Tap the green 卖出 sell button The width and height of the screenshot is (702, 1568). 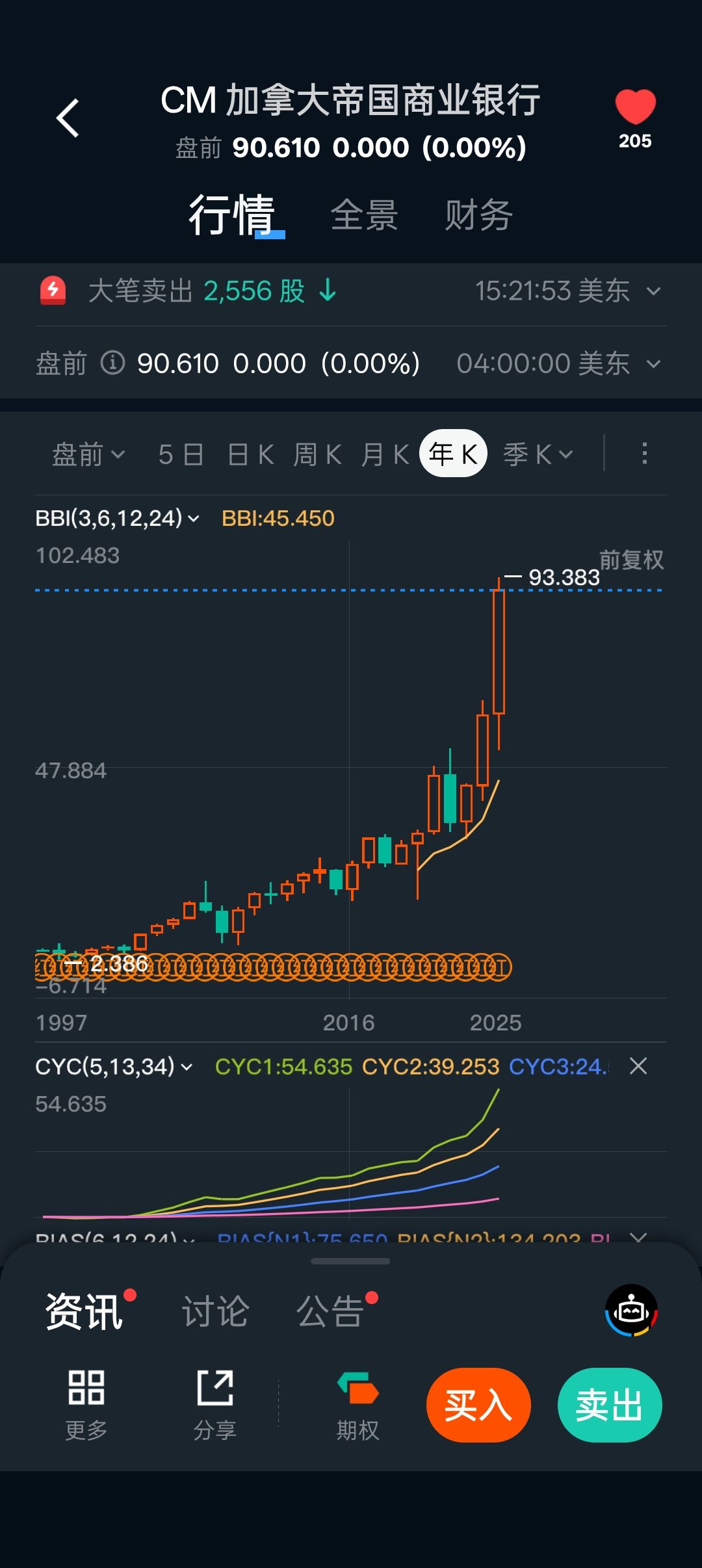(x=610, y=1405)
